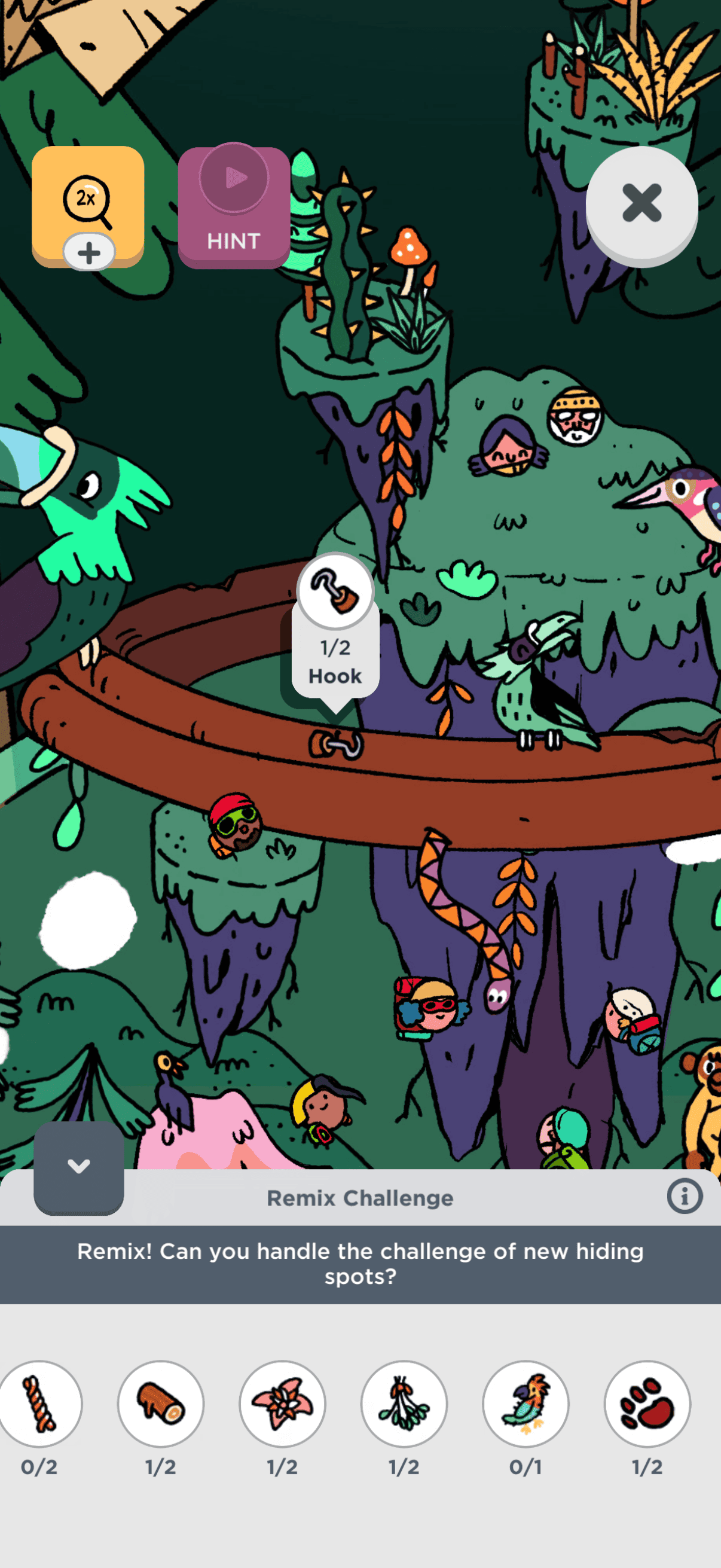Select the pink flower item target
Image resolution: width=721 pixels, height=1568 pixels.
pos(282,1404)
